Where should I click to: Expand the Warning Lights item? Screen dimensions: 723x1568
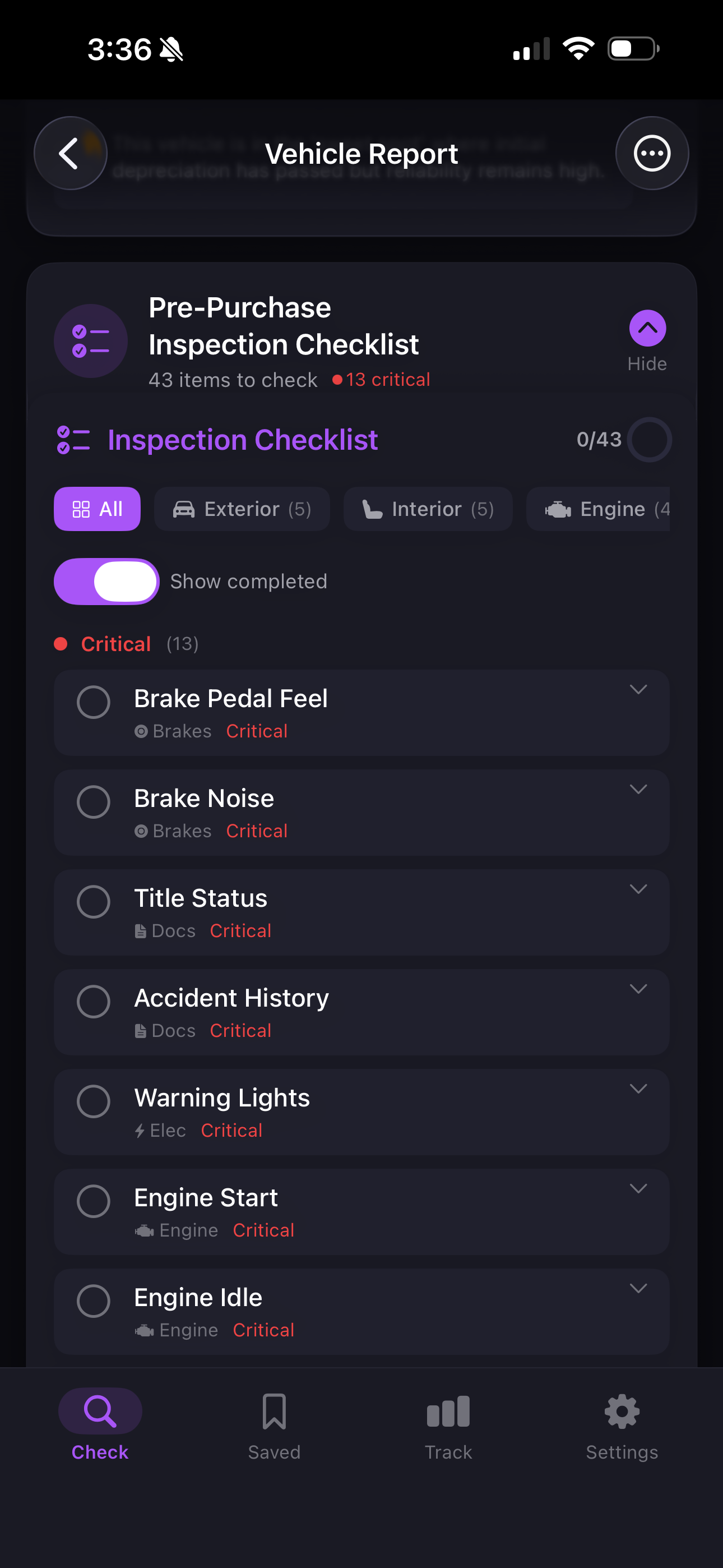[x=638, y=1089]
